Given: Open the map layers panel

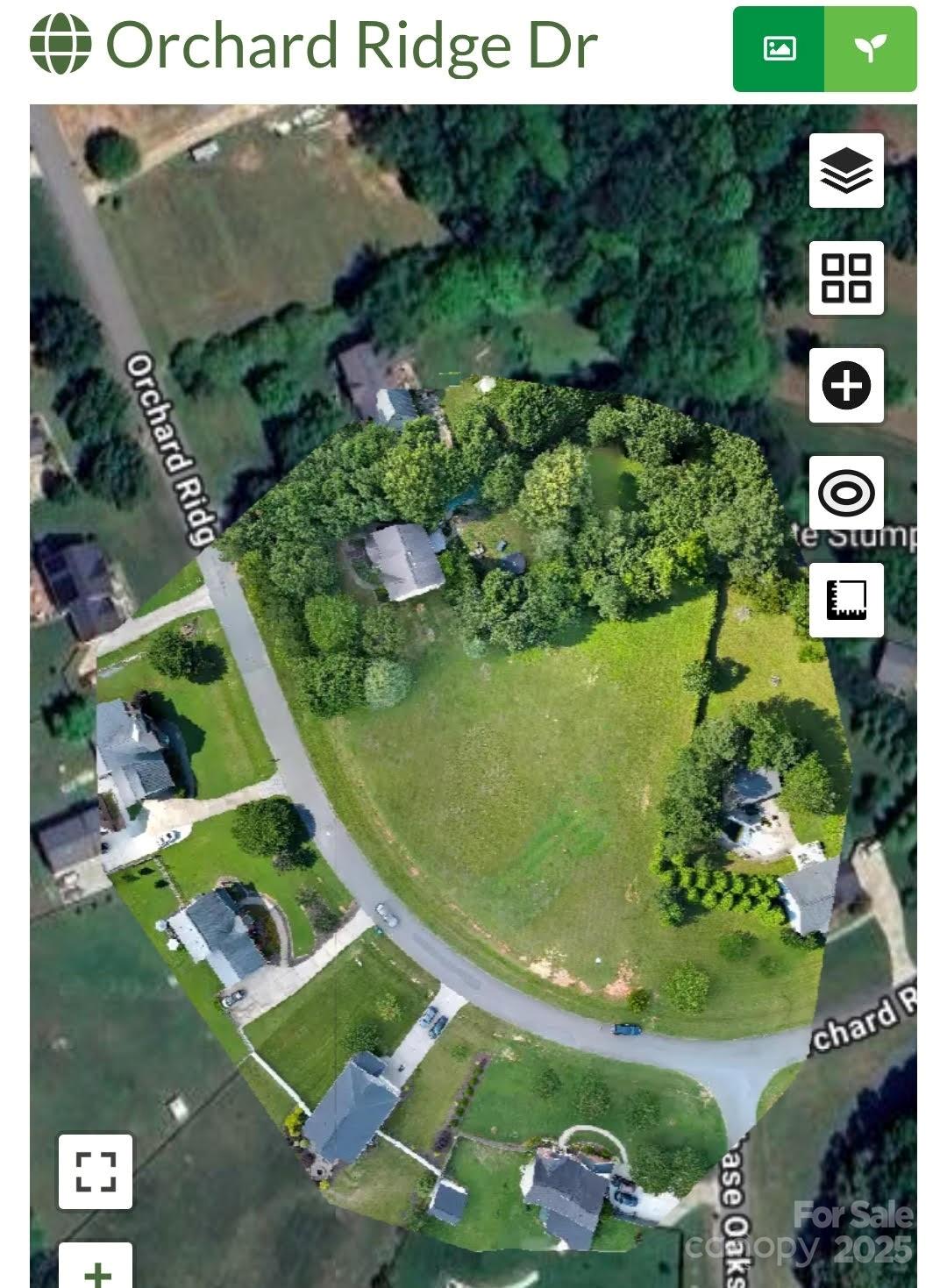Looking at the screenshot, I should 846,171.
